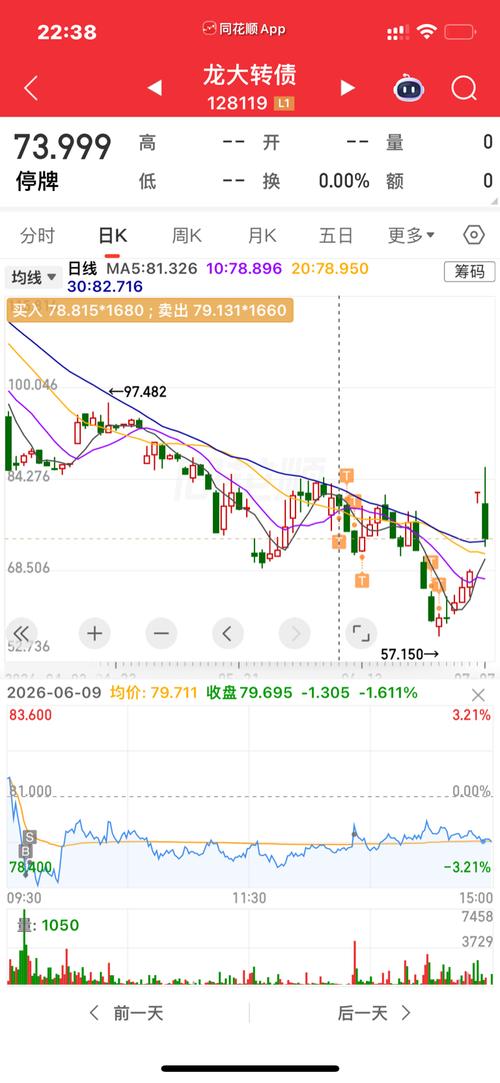The image size is (500, 1083).
Task: Switch to the previous security with left triangle
Action: [x=155, y=88]
